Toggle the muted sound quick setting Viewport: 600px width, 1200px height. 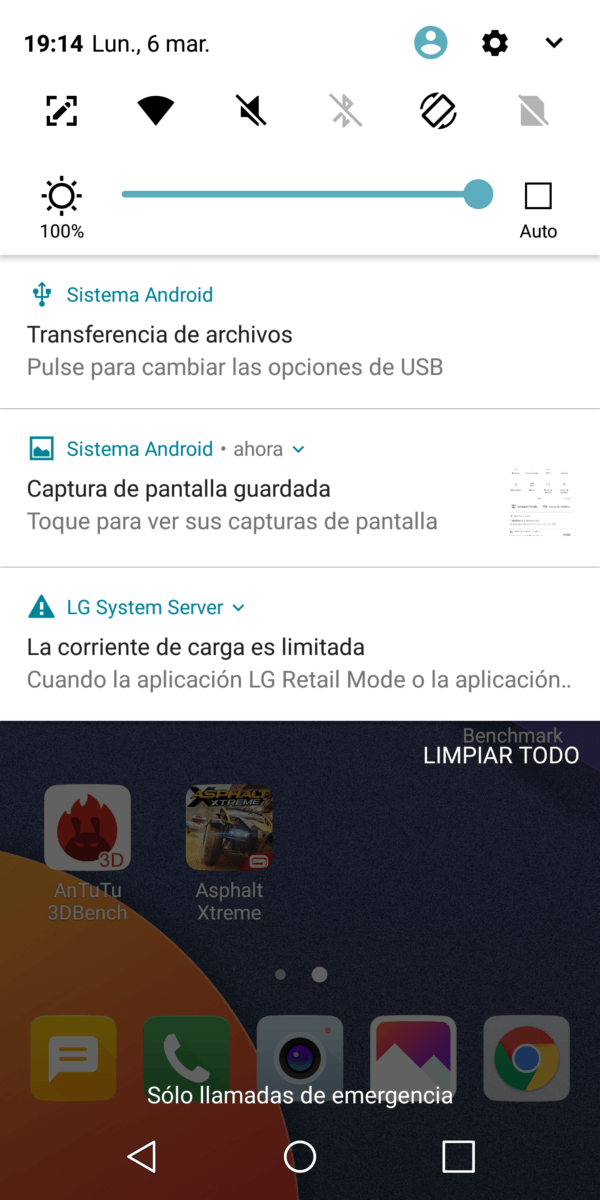[x=251, y=110]
